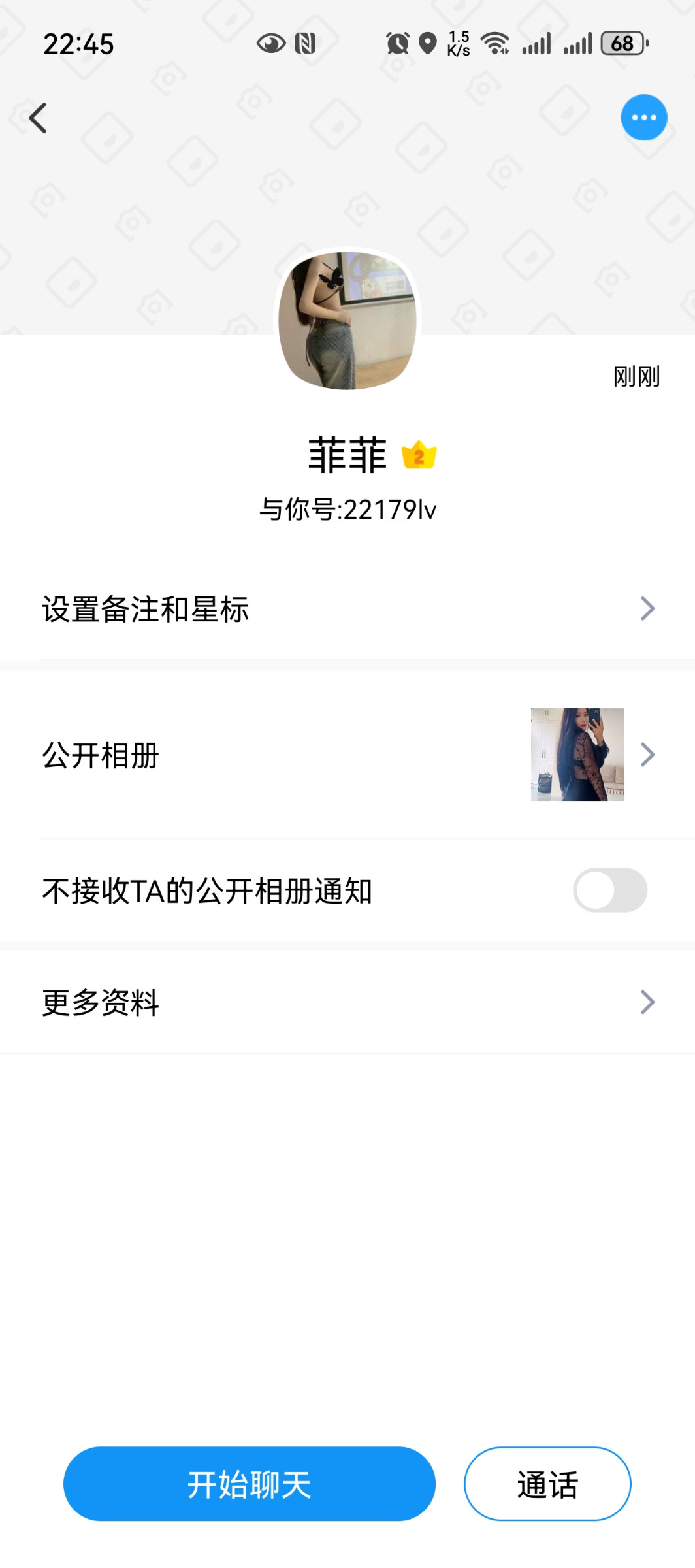Start a call with 通话 button

[x=547, y=1484]
